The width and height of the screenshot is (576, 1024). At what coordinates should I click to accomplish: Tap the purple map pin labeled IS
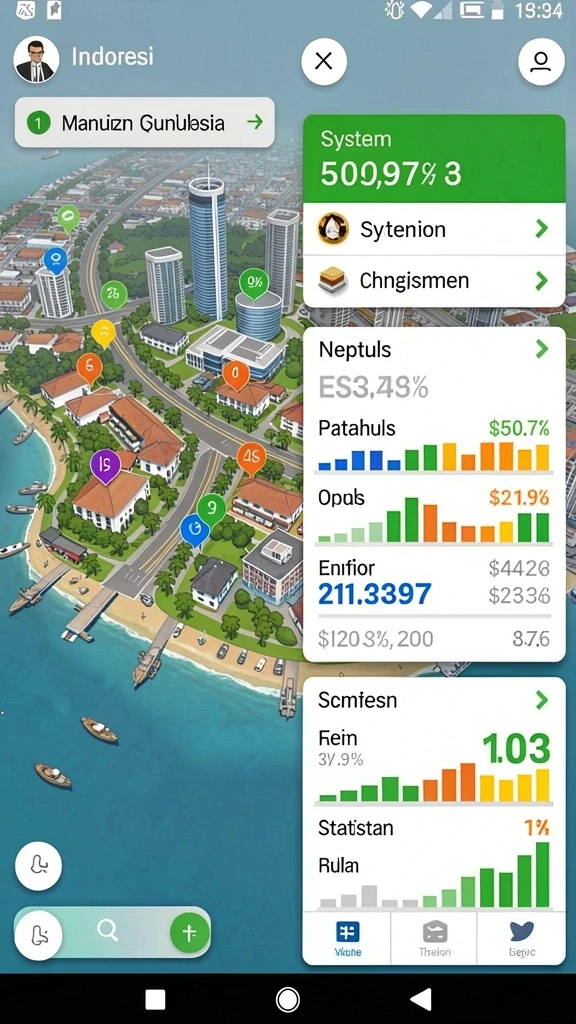(105, 466)
